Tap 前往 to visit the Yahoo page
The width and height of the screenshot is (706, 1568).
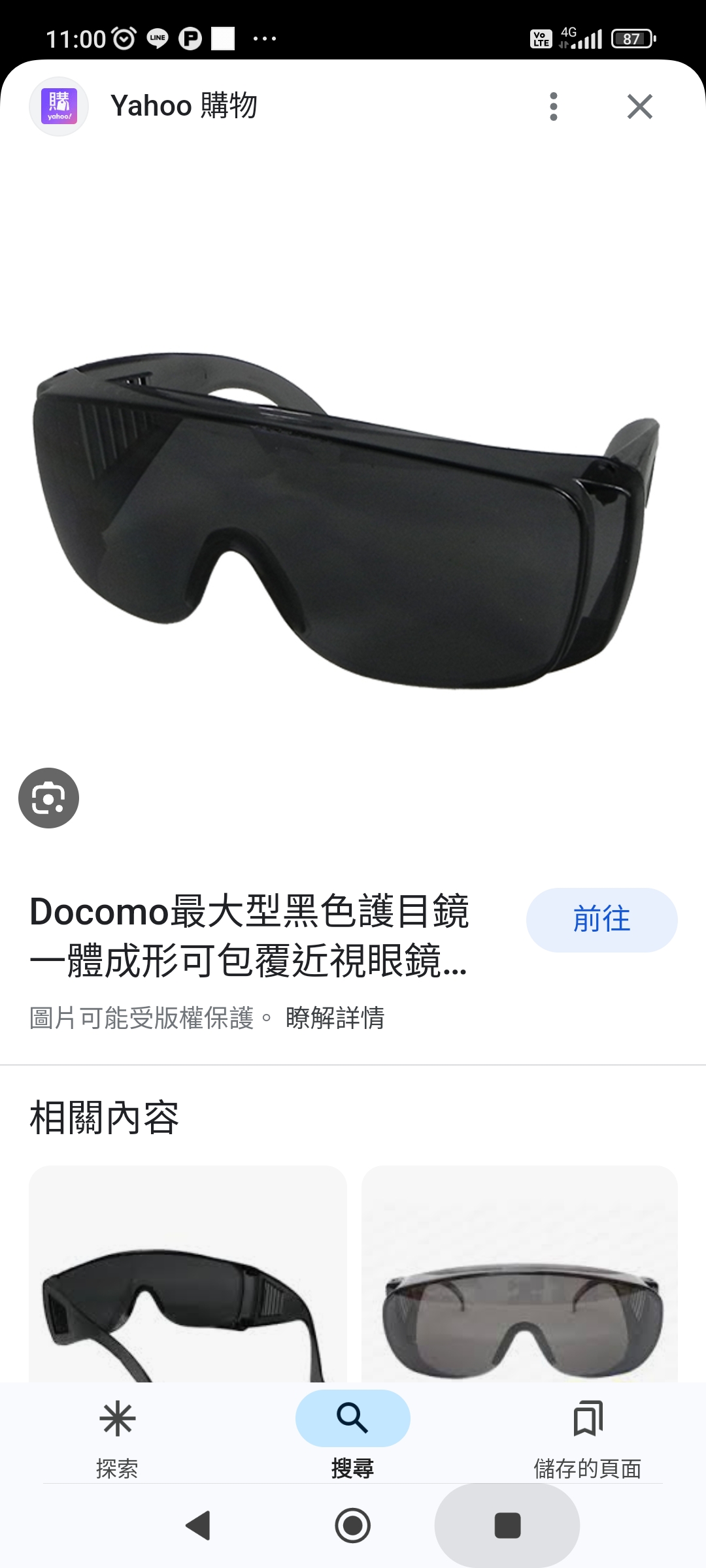pos(601,919)
